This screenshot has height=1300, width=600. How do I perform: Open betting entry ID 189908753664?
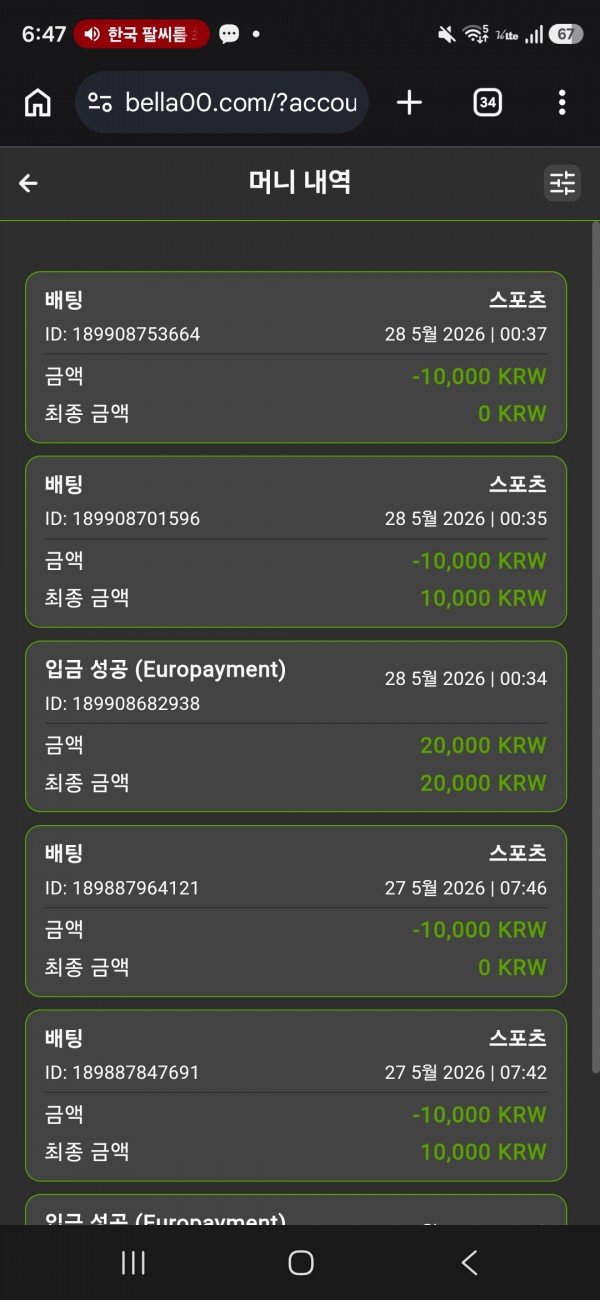296,357
